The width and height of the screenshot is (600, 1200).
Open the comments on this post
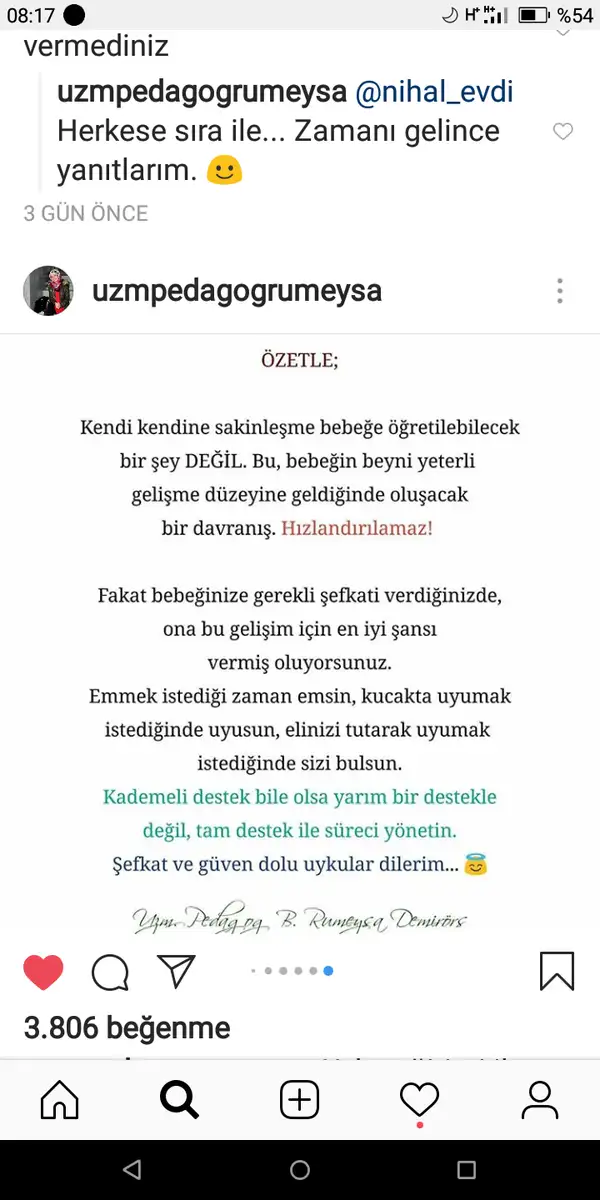(x=110, y=972)
